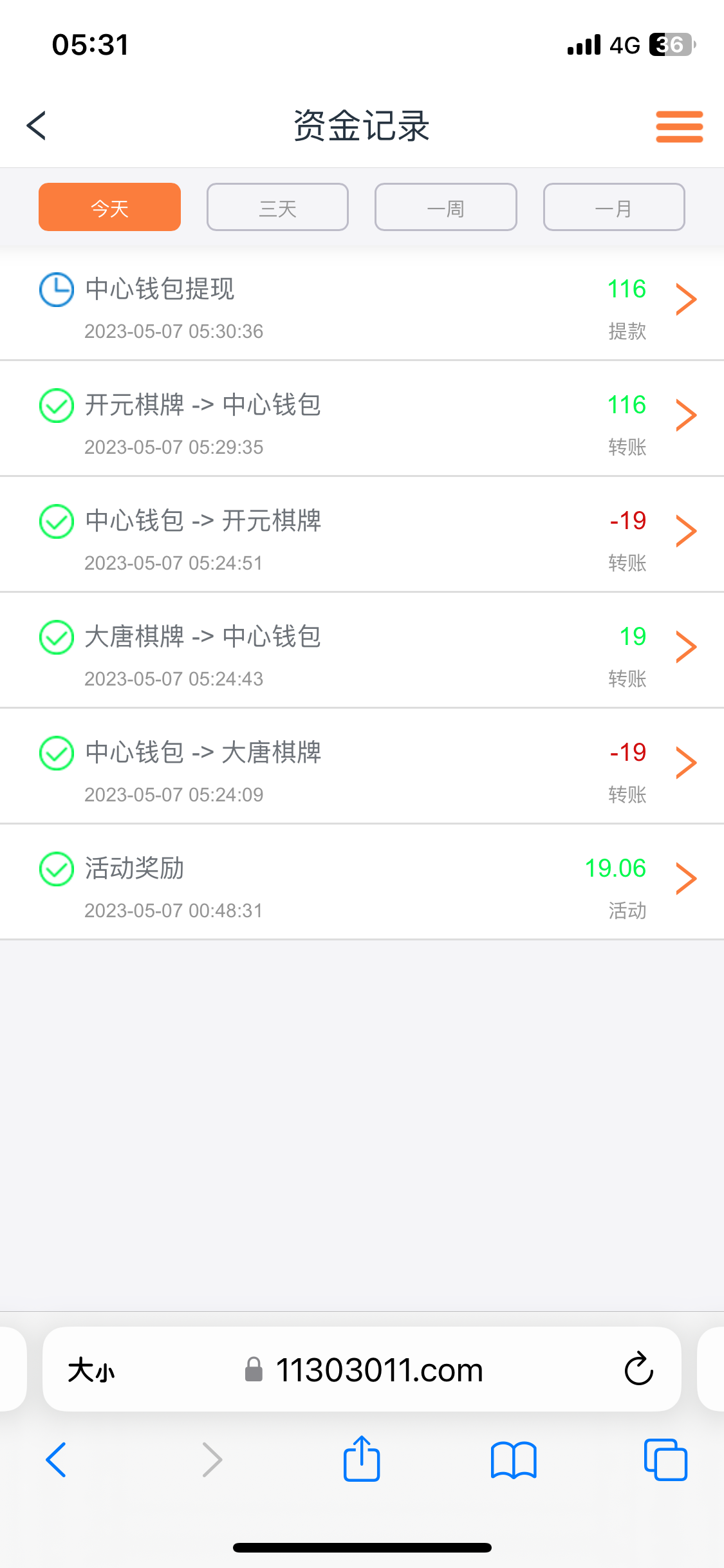The height and width of the screenshot is (1568, 724).
Task: Open 大唐棋牌 -> 中心钱包 transfer record
Action: pos(362,651)
